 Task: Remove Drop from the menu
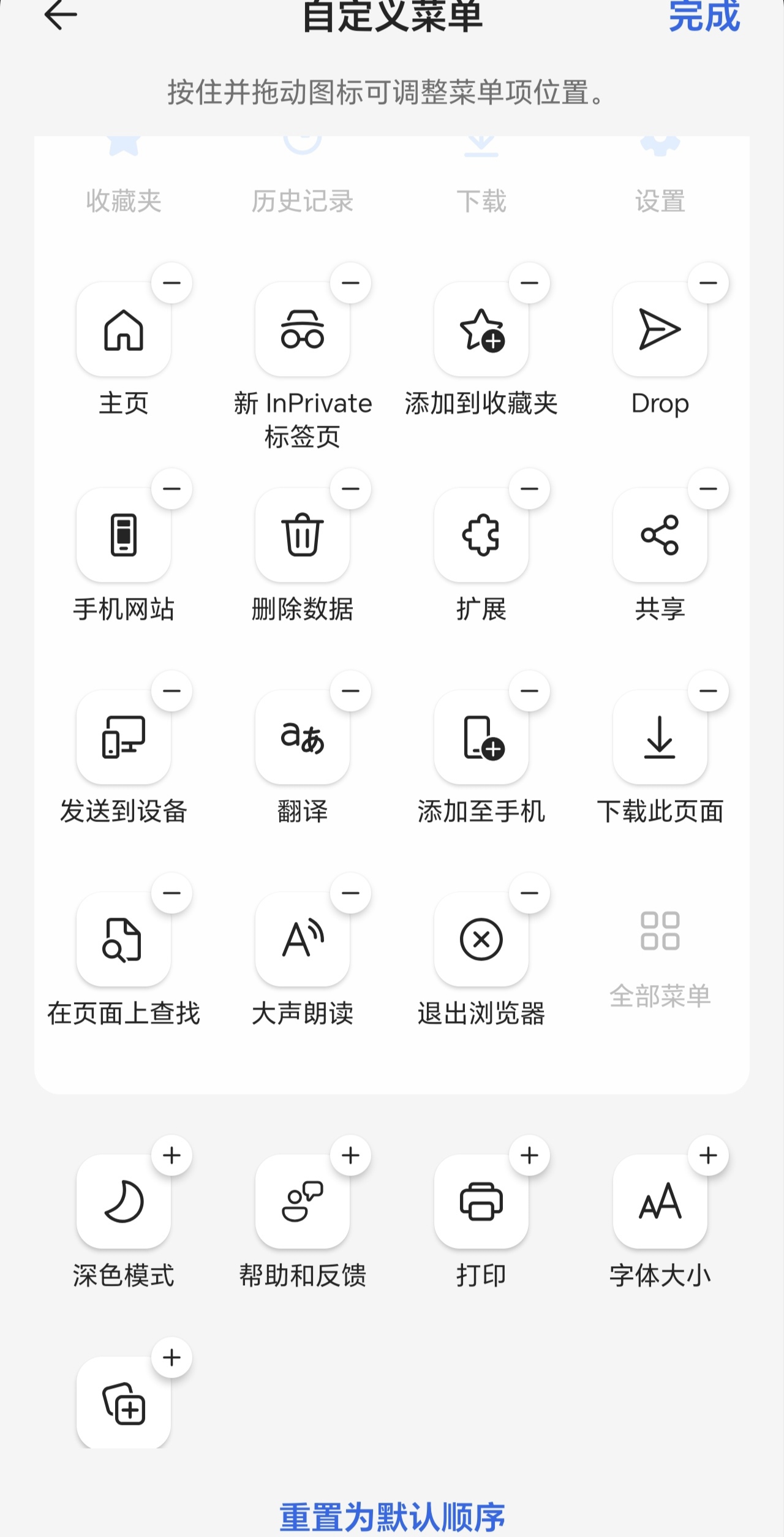(709, 283)
